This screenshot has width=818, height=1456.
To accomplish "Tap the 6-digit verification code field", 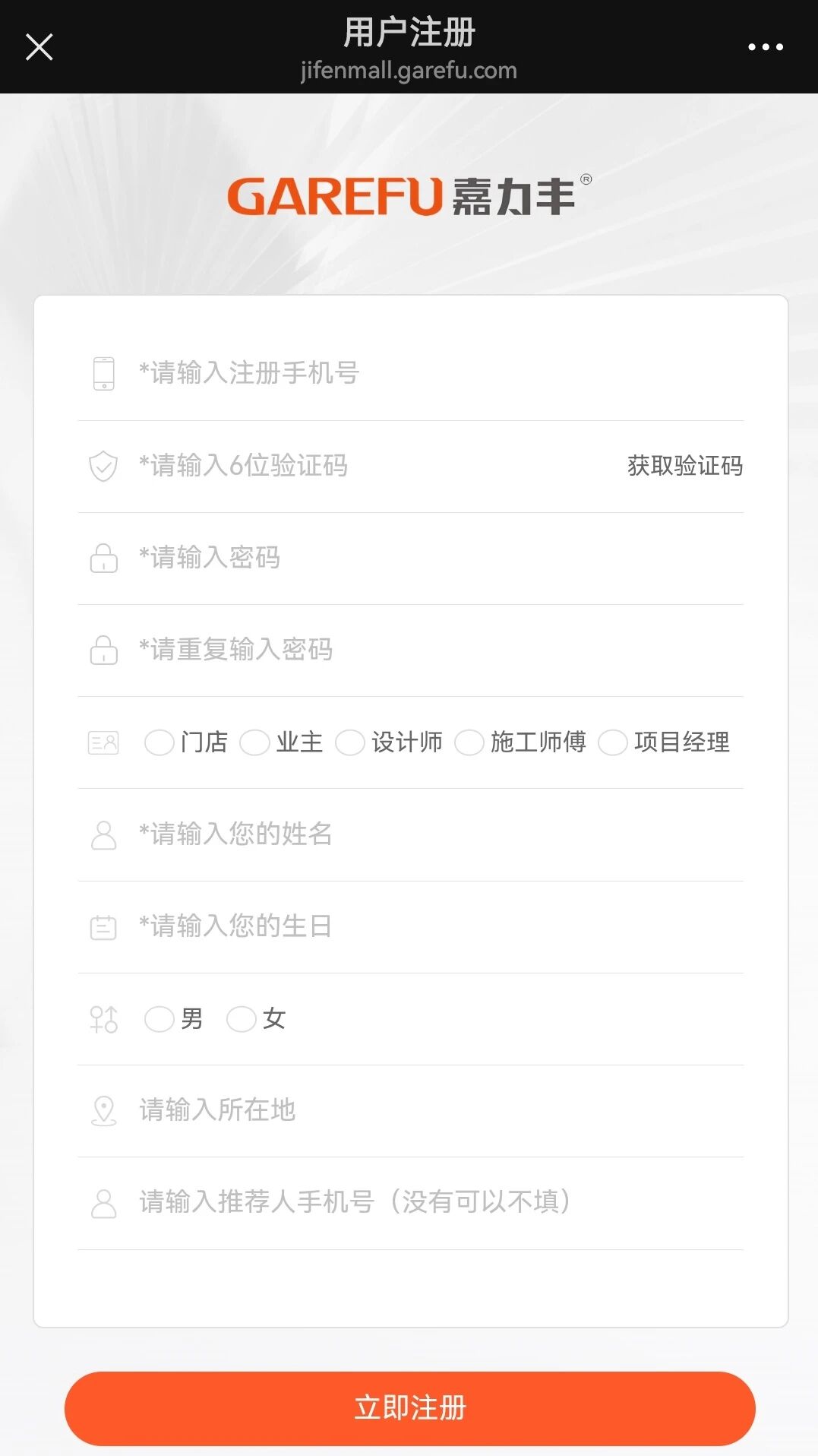I will pyautogui.click(x=349, y=466).
